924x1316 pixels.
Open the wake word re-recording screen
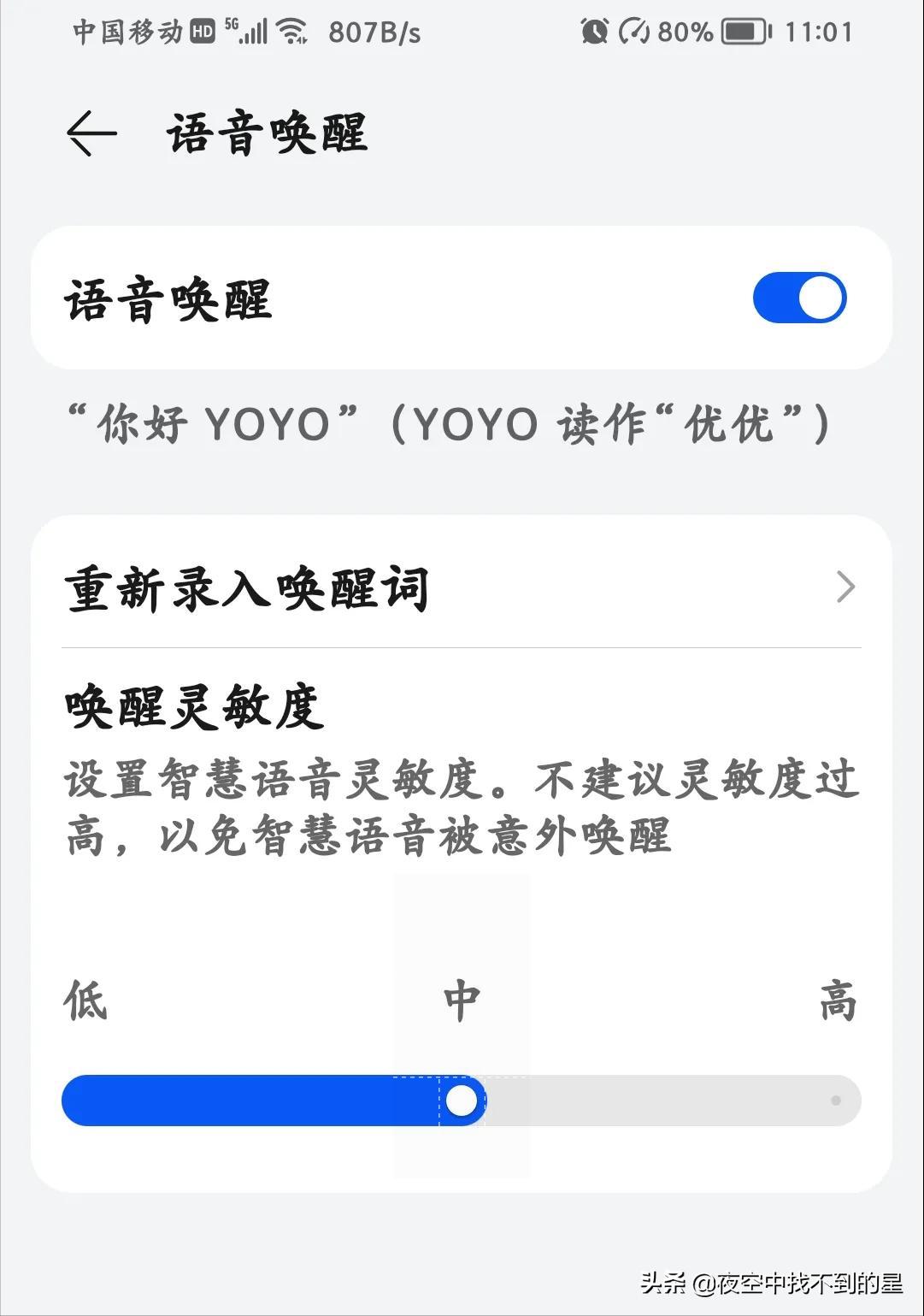[x=248, y=587]
